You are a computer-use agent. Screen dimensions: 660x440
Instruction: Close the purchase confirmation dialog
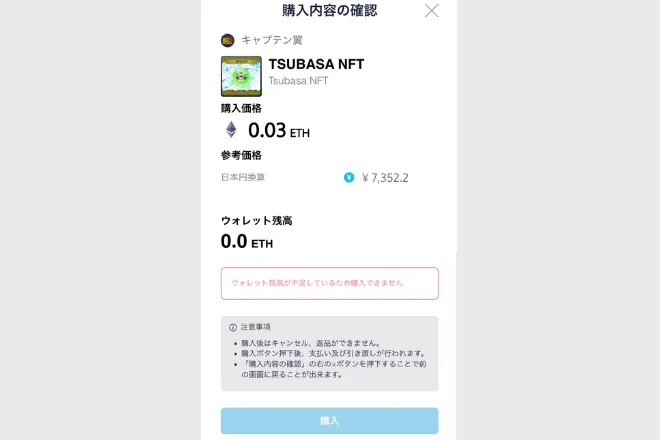[x=431, y=11]
